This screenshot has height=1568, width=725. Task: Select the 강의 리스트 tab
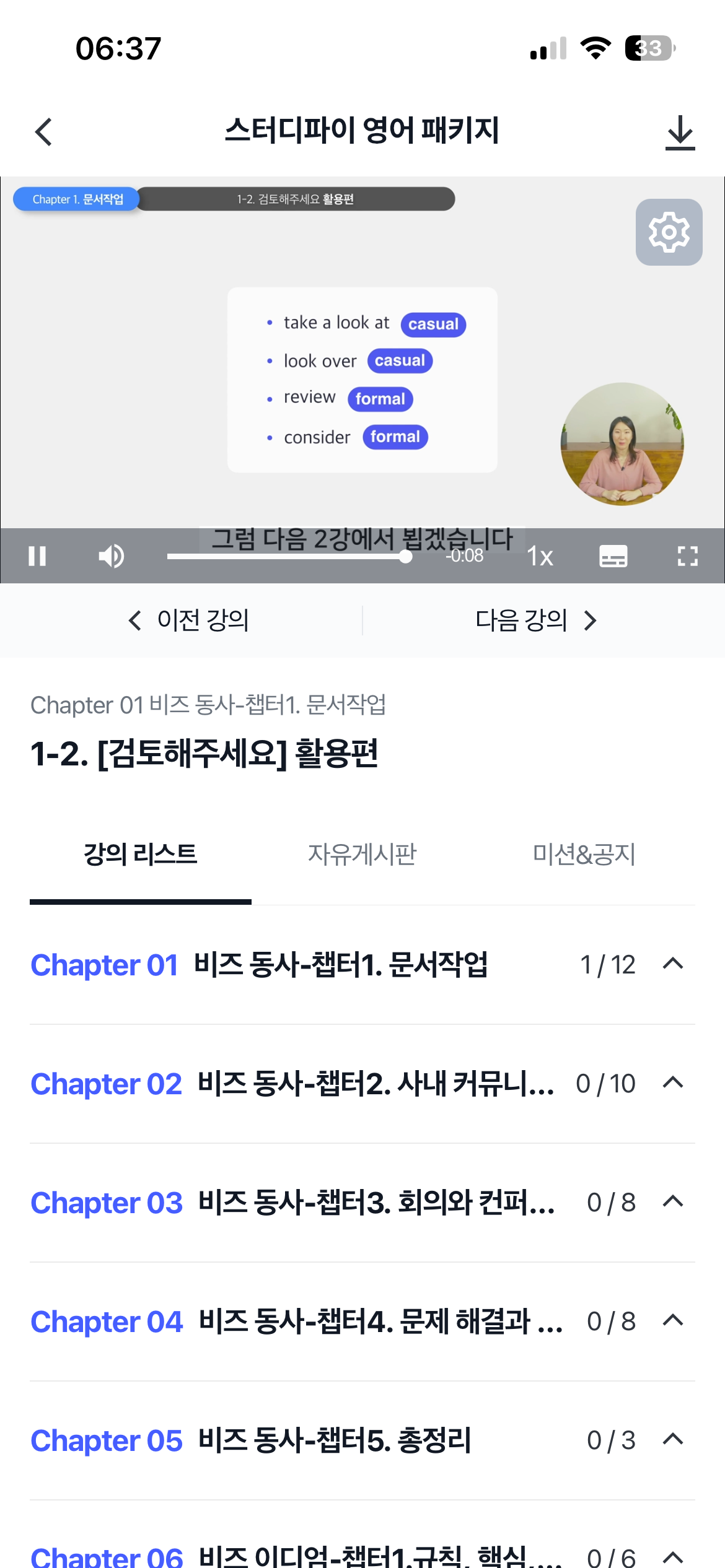pyautogui.click(x=141, y=855)
